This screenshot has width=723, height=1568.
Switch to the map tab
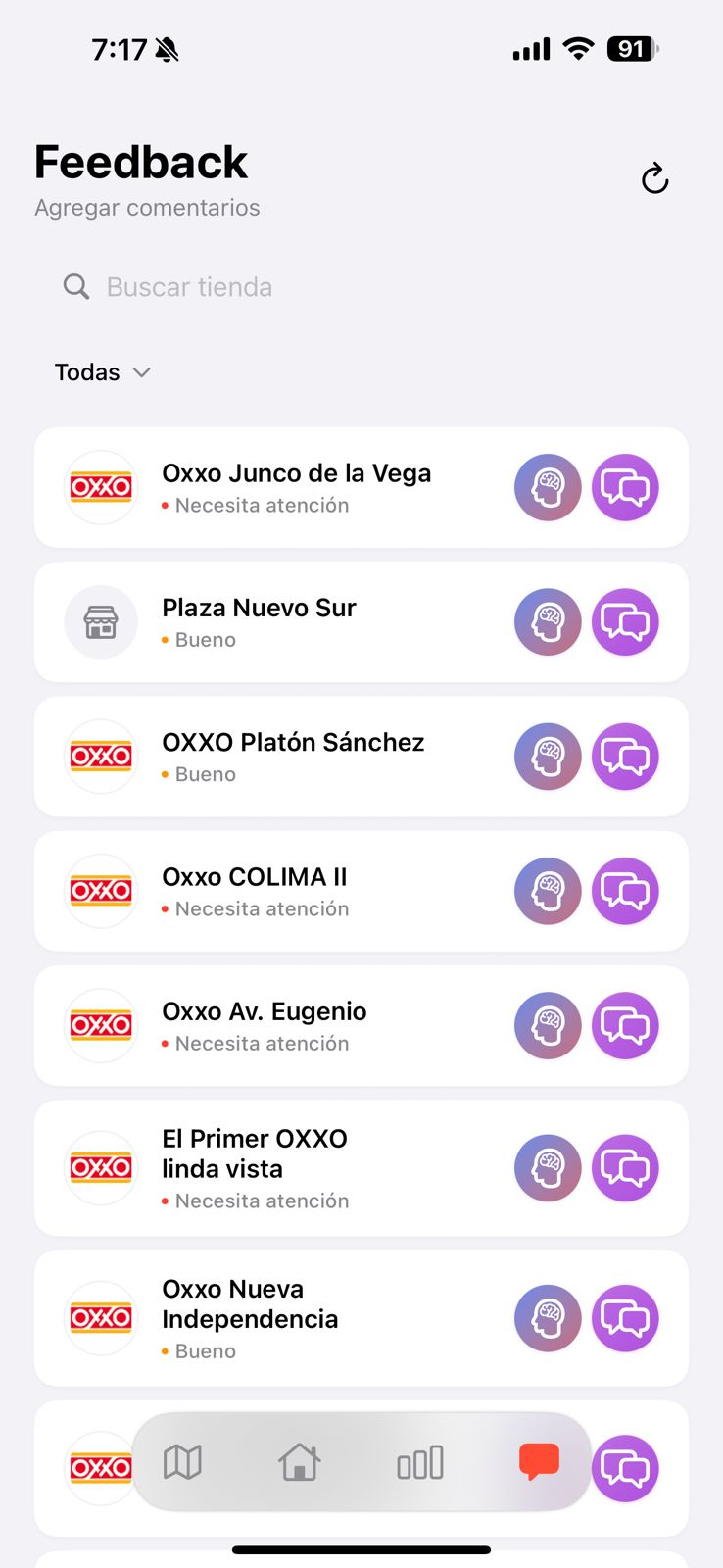click(182, 1462)
